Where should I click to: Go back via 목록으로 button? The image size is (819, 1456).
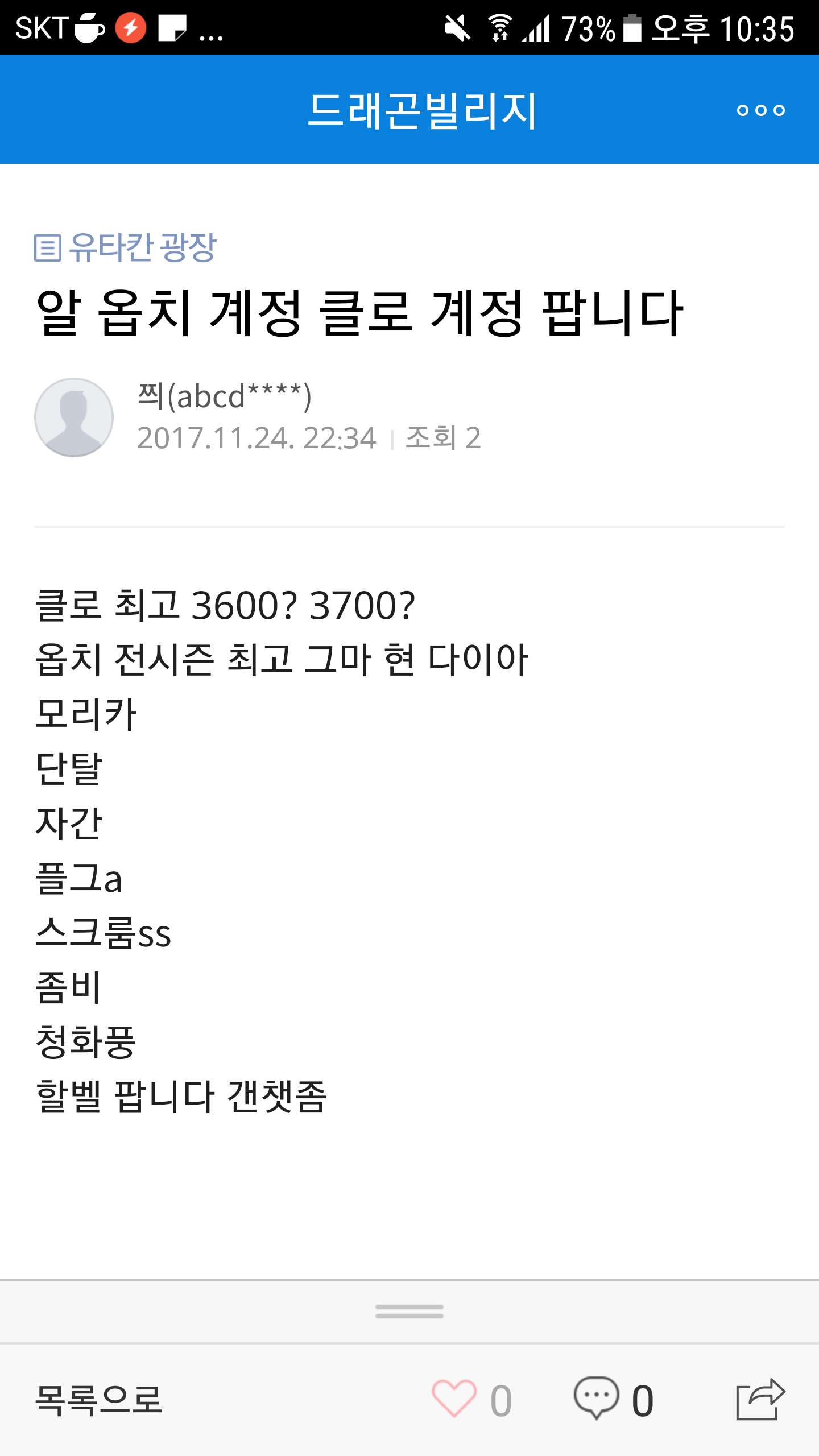coord(99,1400)
